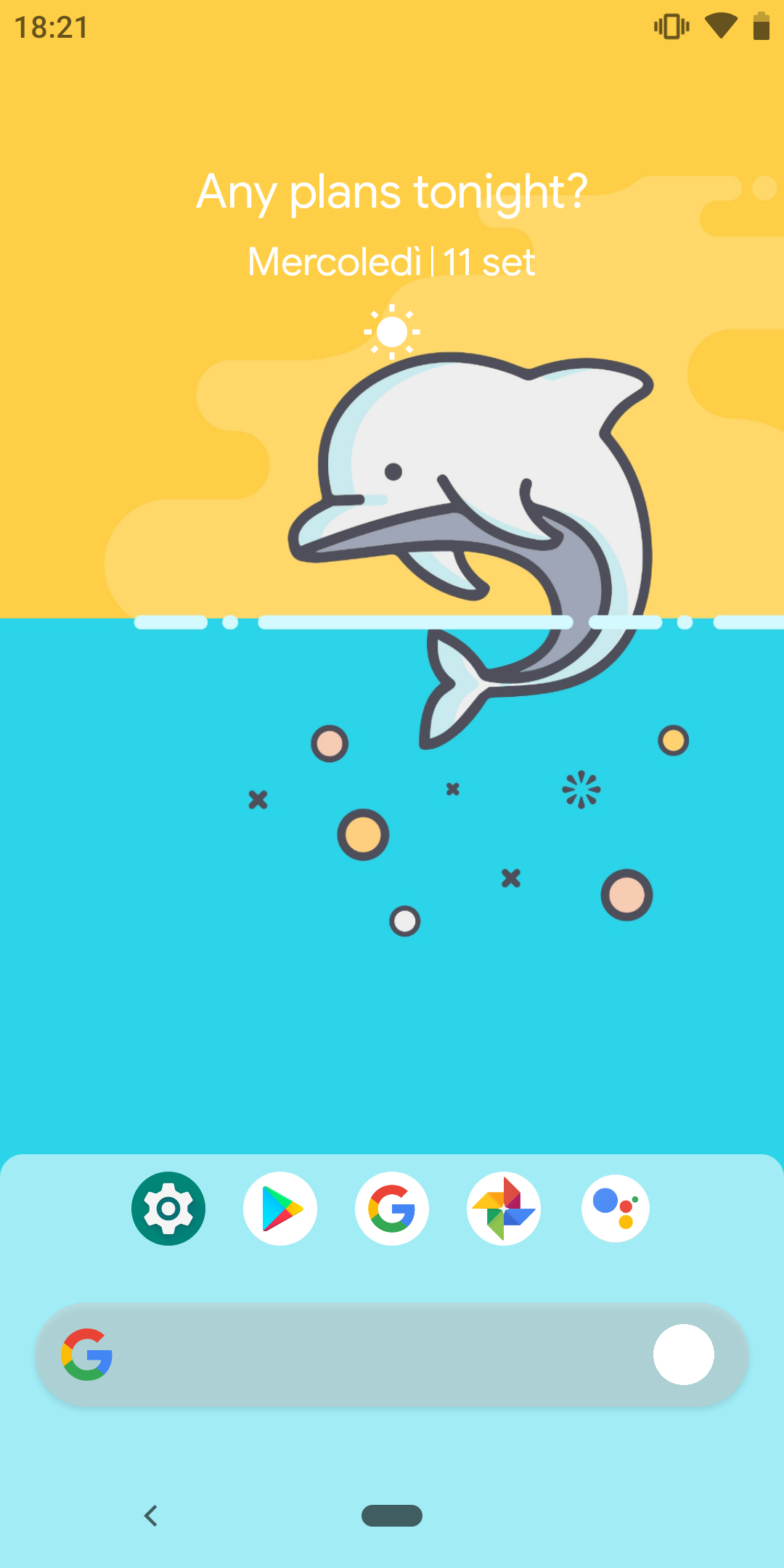
Task: Tap the Google search bar
Action: click(x=377, y=1355)
